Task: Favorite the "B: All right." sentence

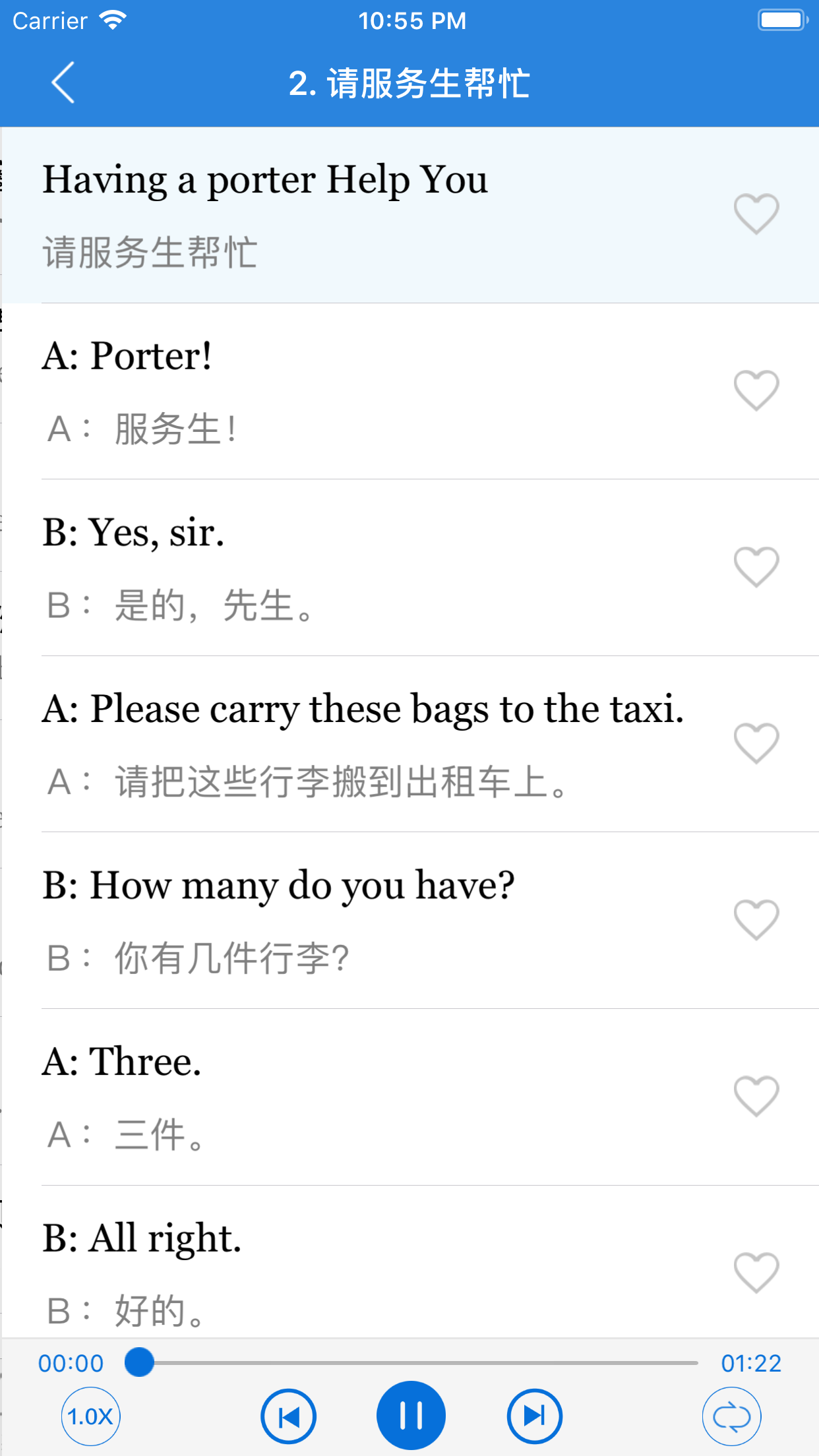Action: pyautogui.click(x=756, y=1272)
